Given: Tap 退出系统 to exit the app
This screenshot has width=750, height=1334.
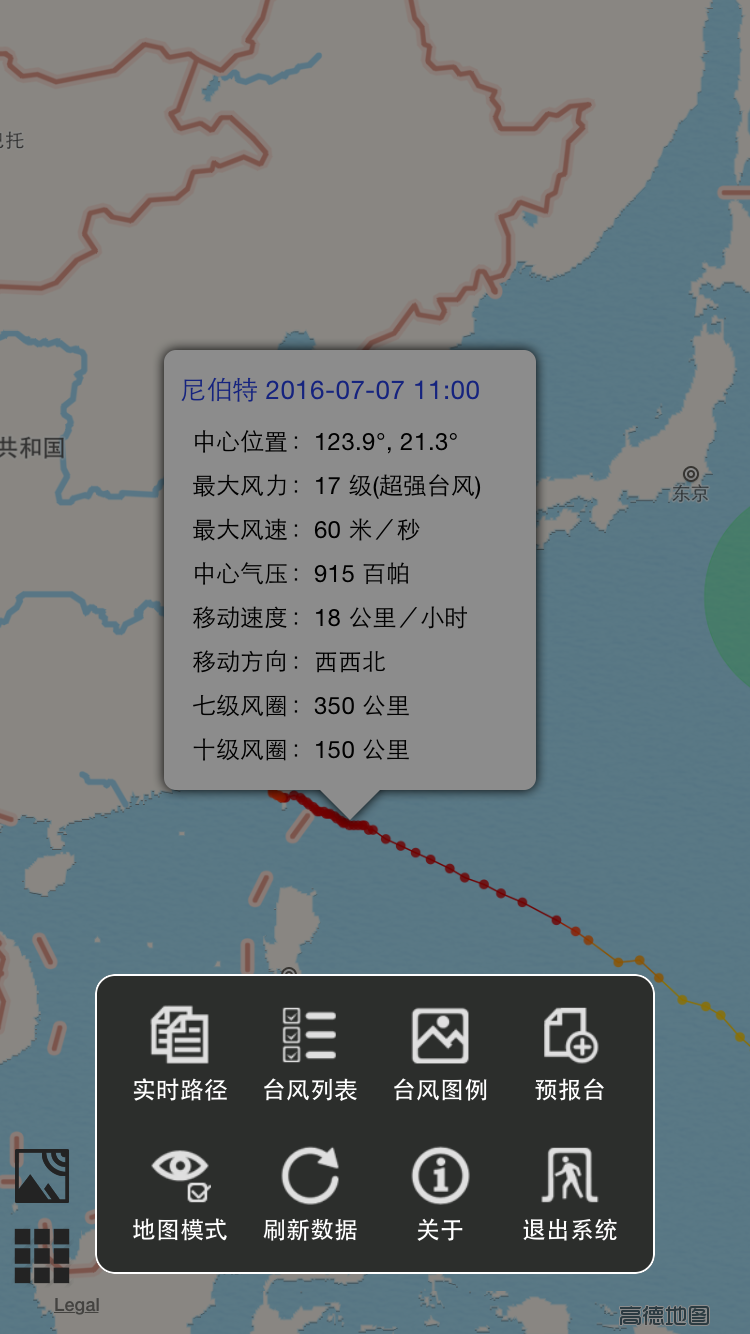Looking at the screenshot, I should 570,1194.
